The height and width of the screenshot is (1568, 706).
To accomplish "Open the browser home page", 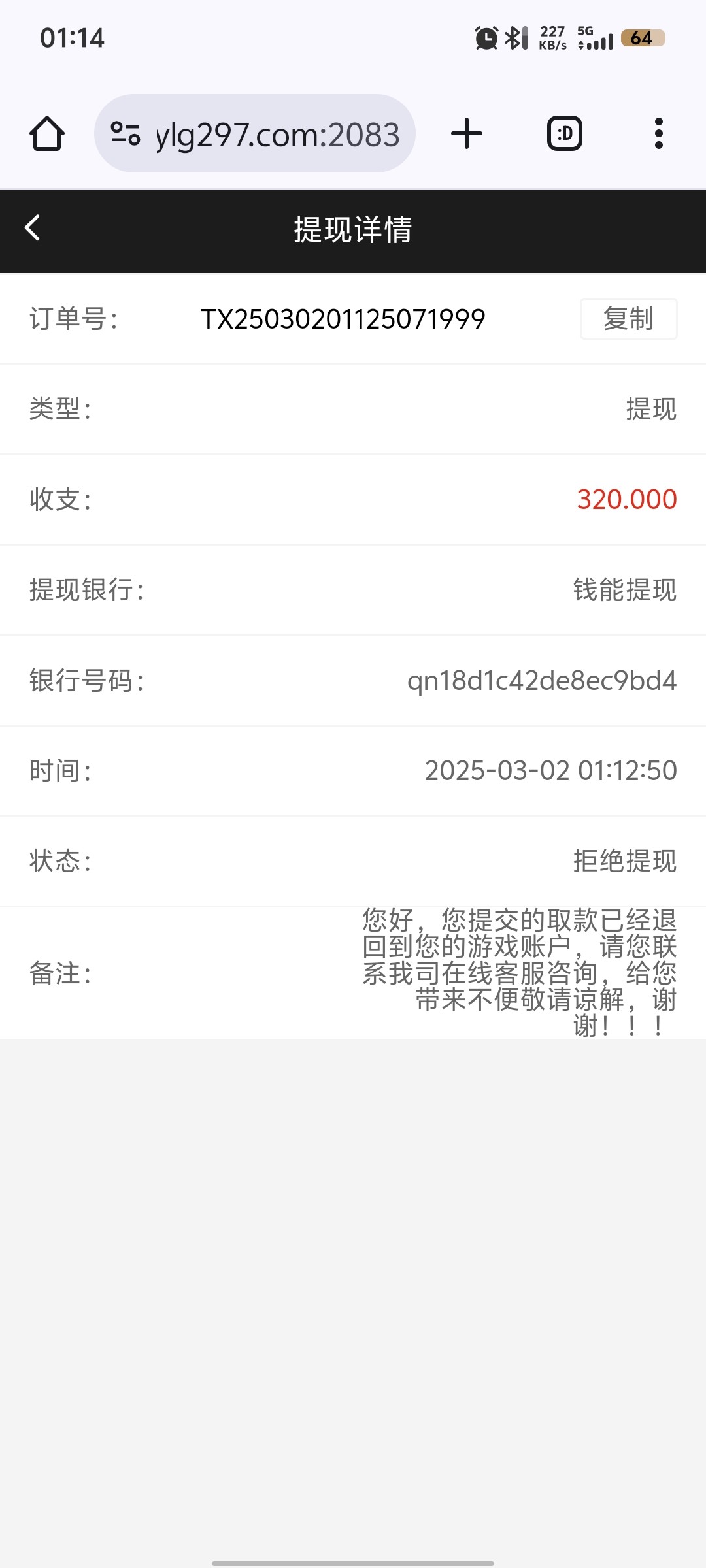I will click(x=47, y=134).
